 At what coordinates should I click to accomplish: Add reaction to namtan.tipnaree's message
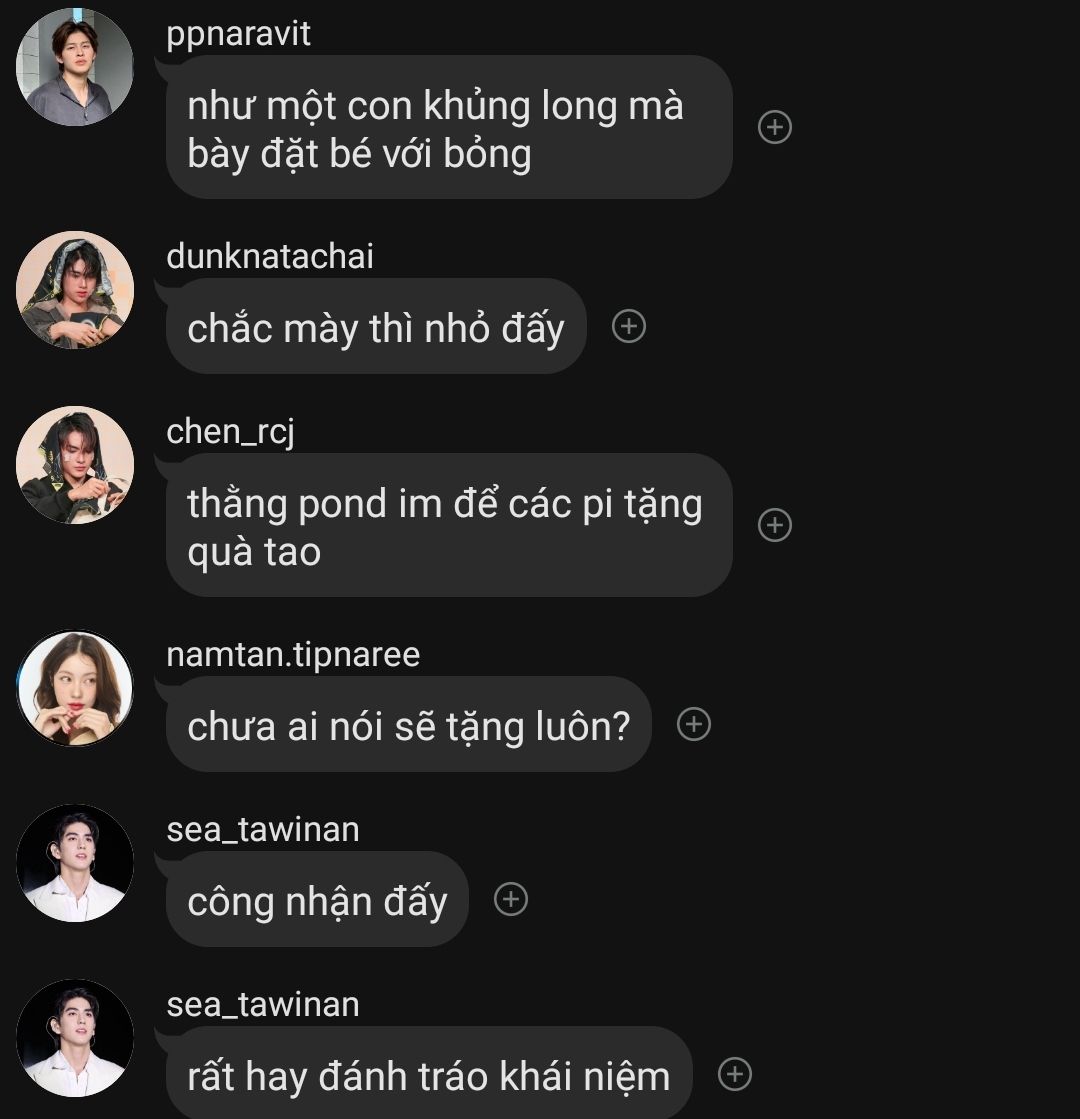pos(694,724)
